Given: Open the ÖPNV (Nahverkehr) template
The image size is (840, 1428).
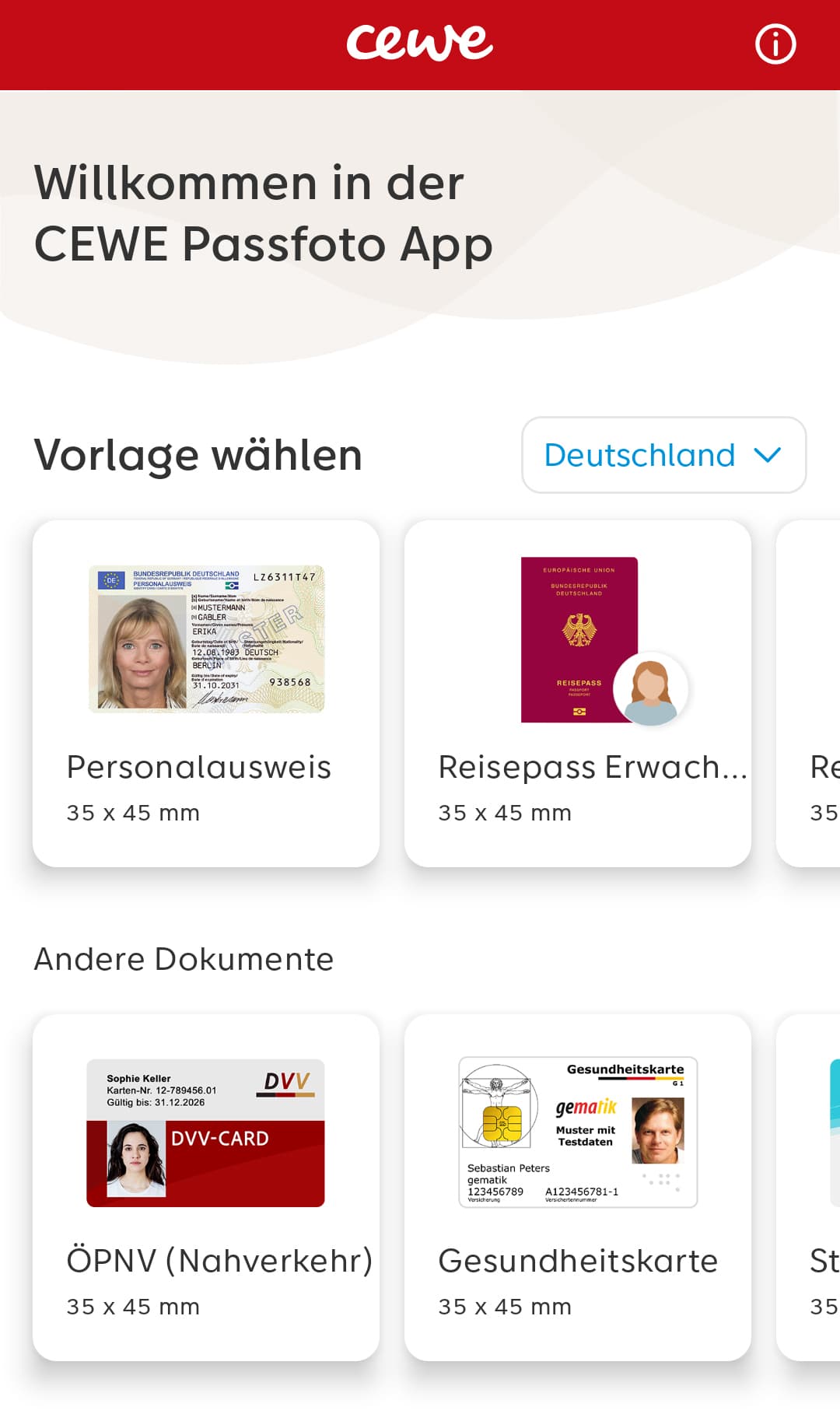Looking at the screenshot, I should (206, 1187).
